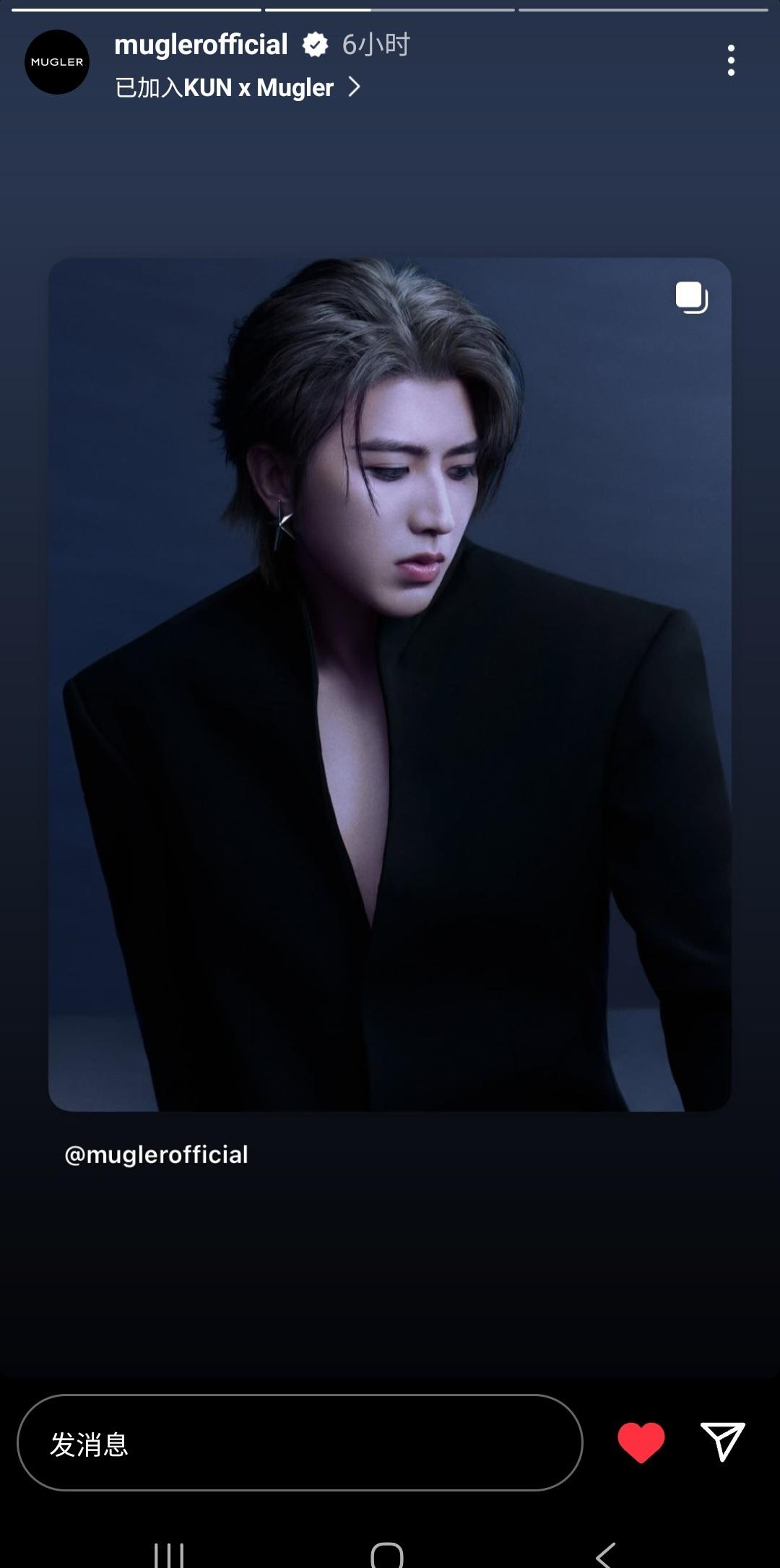Share the story with the paper plane
Image resolution: width=780 pixels, height=1568 pixels.
pos(722,1442)
